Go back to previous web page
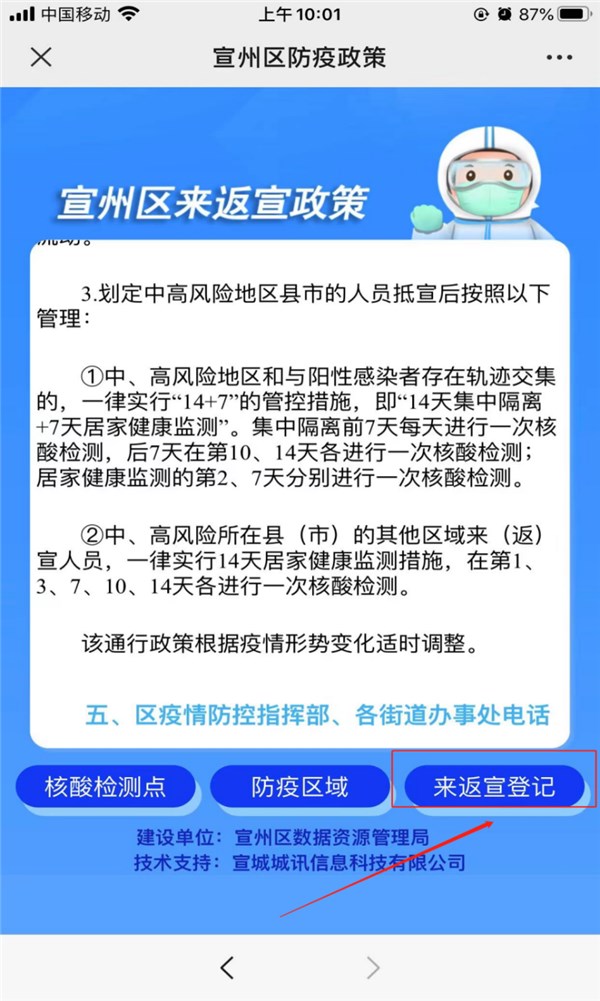This screenshot has width=600, height=1001. coord(228,966)
